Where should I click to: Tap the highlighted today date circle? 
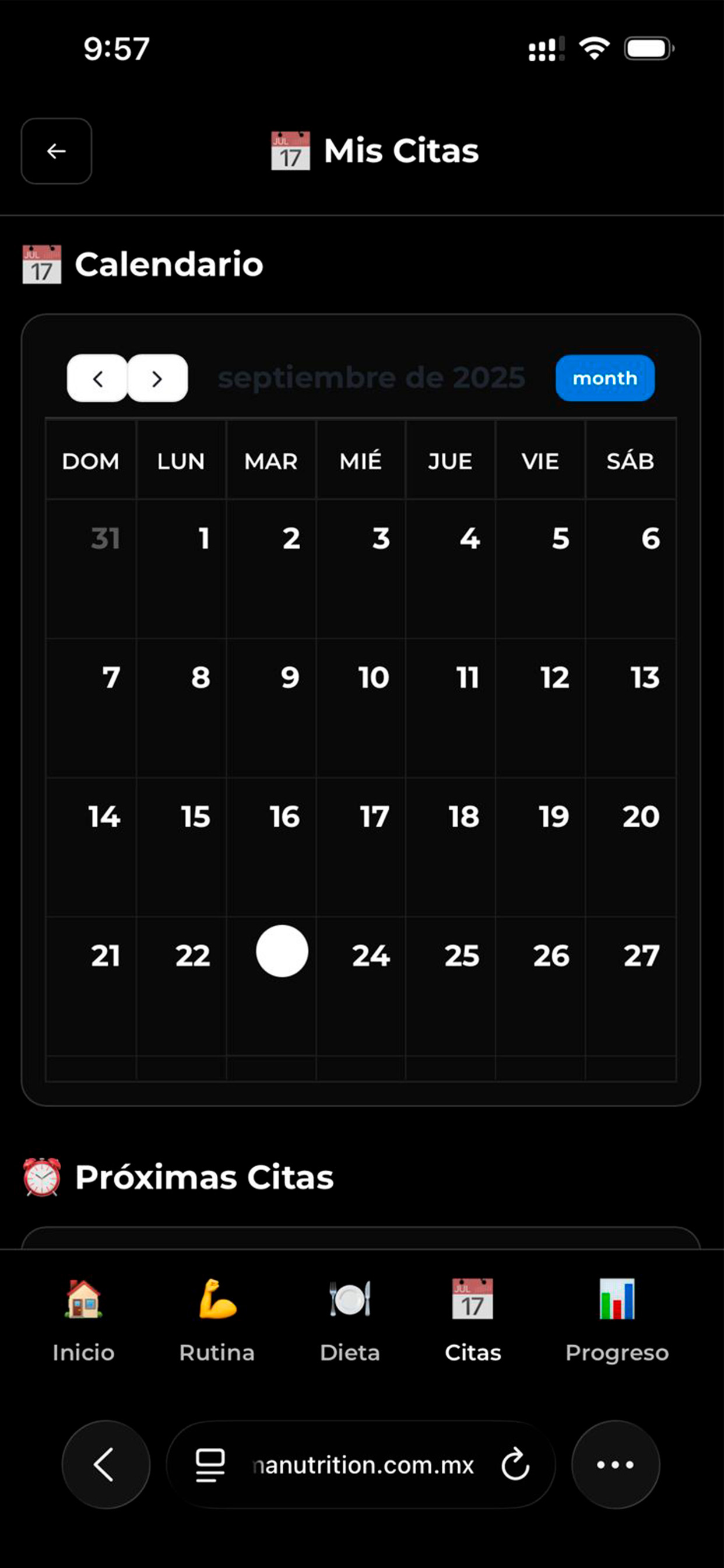click(x=282, y=951)
